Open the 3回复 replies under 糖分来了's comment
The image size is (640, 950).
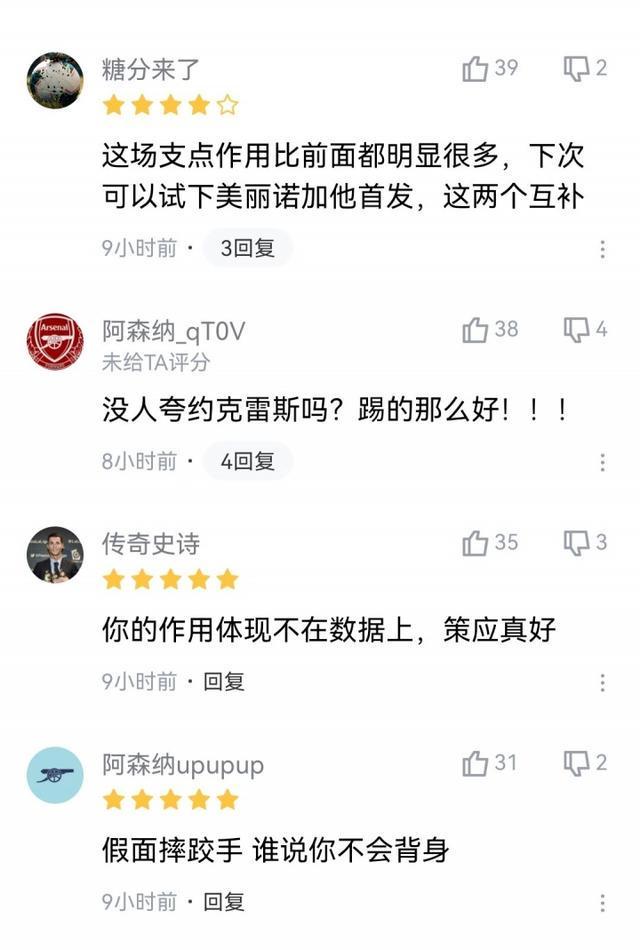pos(247,248)
